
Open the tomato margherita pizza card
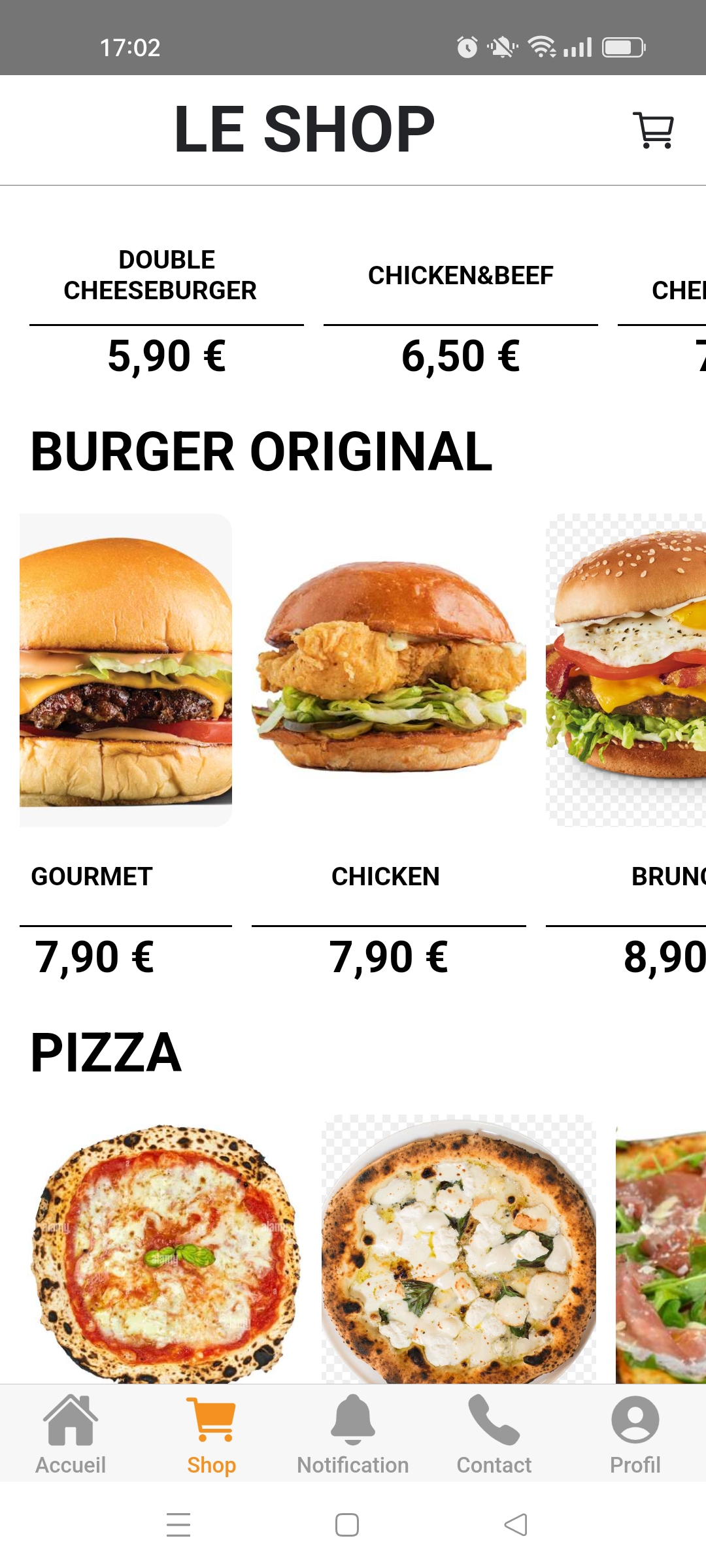coord(167,1249)
